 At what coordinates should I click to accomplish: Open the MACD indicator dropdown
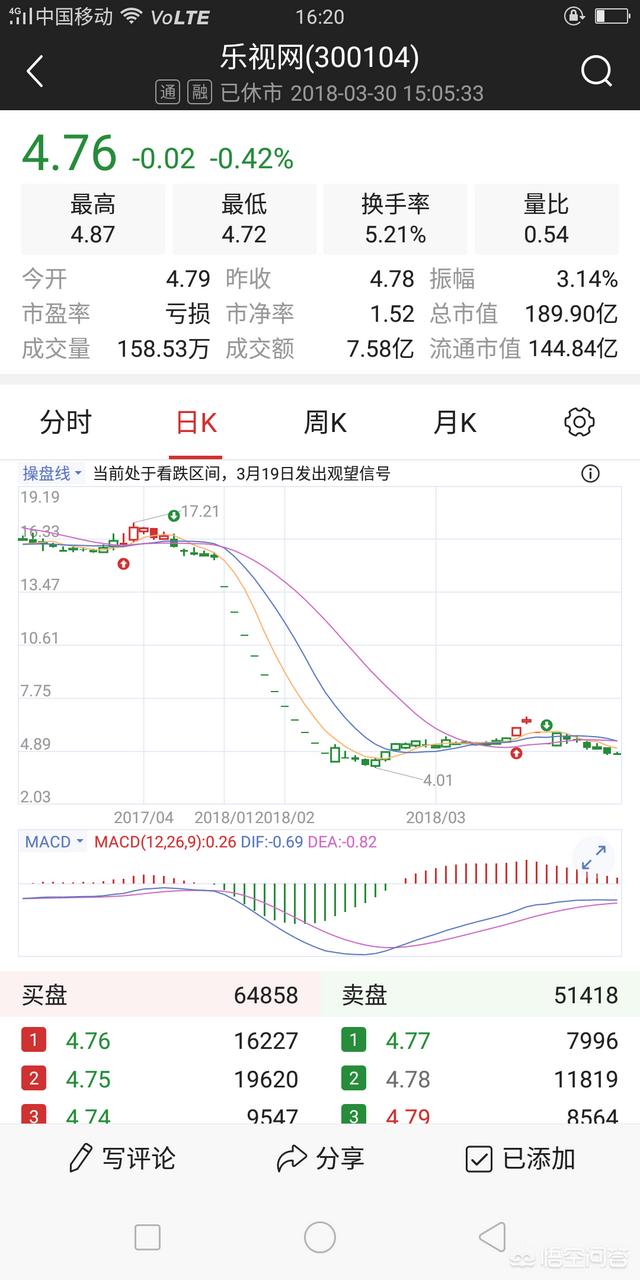pyautogui.click(x=54, y=842)
